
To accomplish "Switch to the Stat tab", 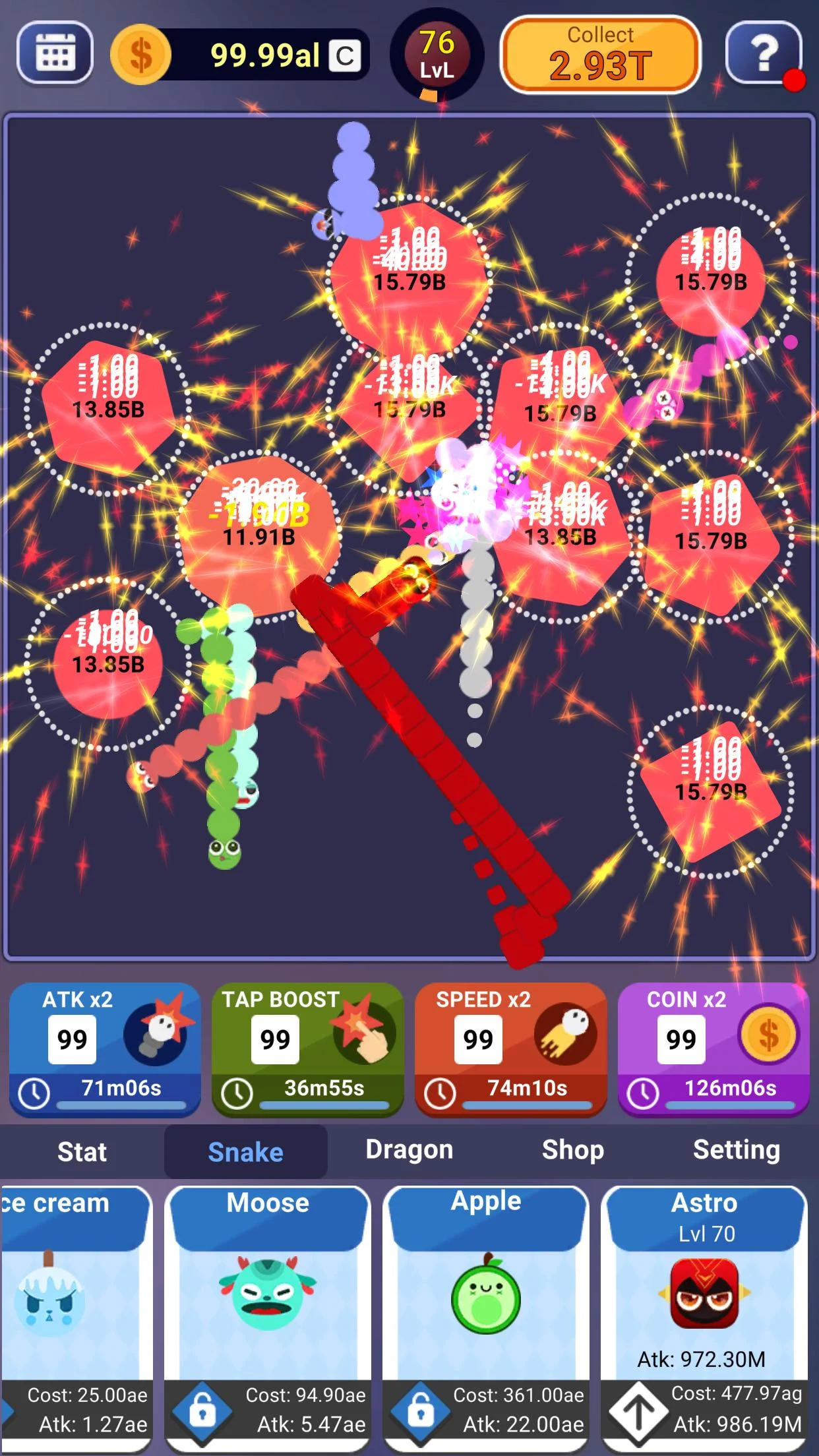I will (x=82, y=1151).
